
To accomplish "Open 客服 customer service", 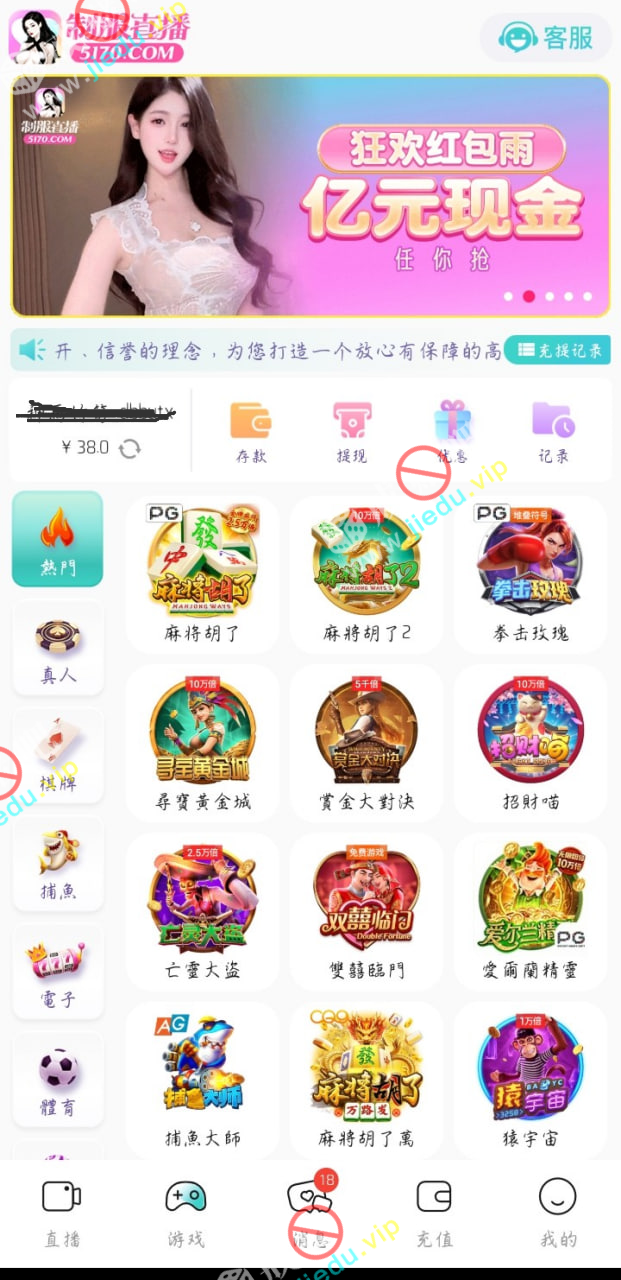I will point(546,38).
